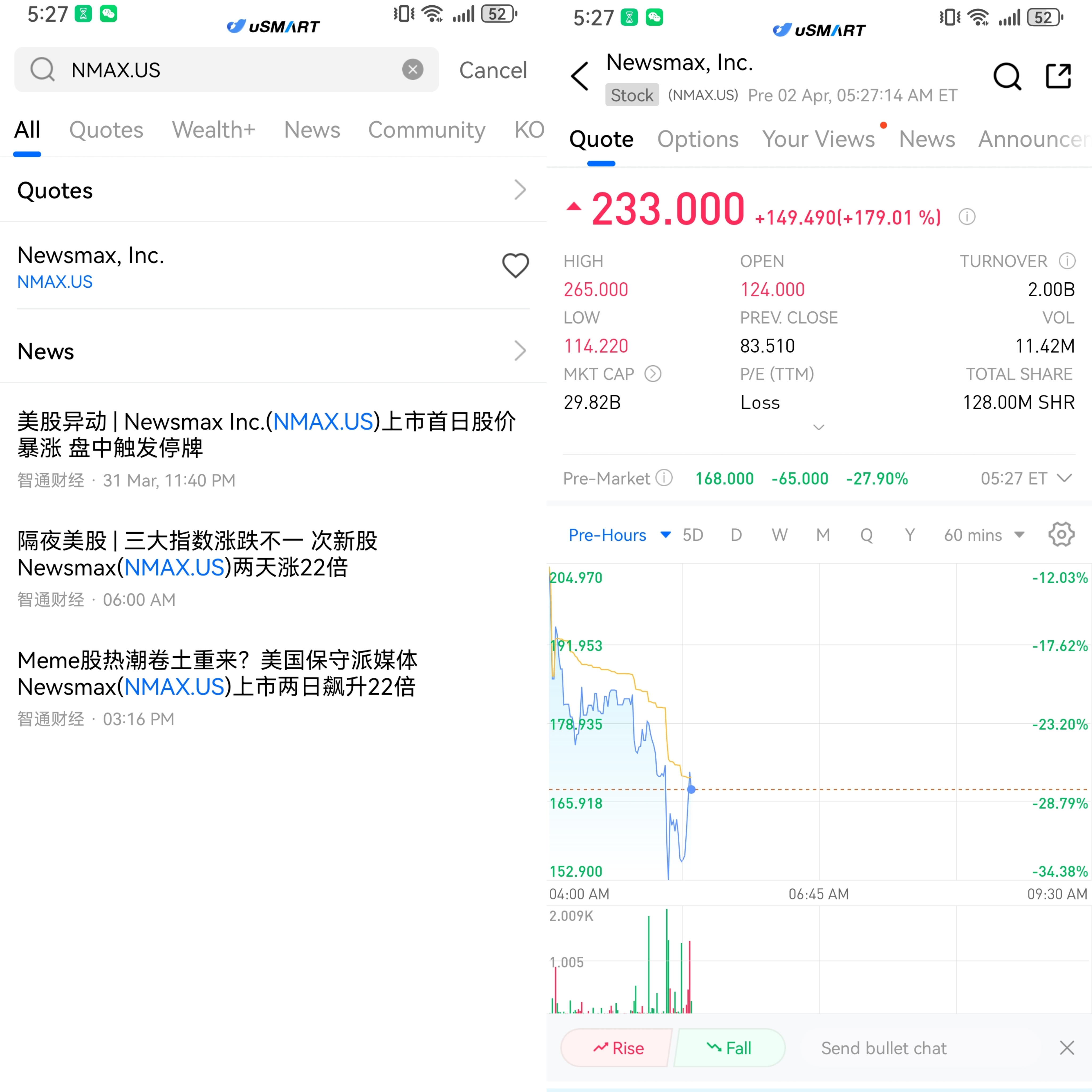Add Newsmax, Inc. to favorites with the heart icon
This screenshot has width=1092, height=1092.
coord(515,265)
